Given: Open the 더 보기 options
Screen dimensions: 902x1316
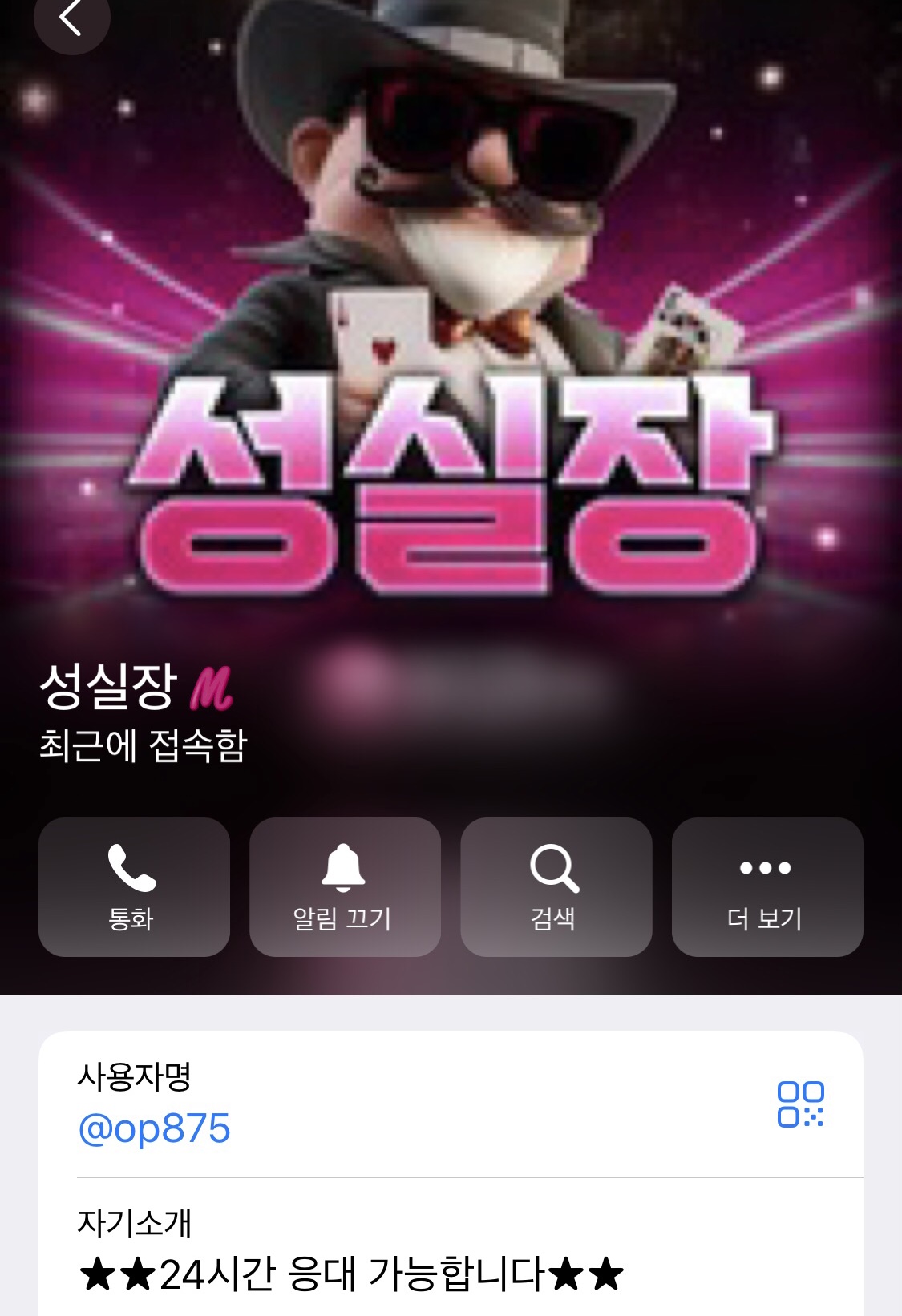Looking at the screenshot, I should 766,886.
